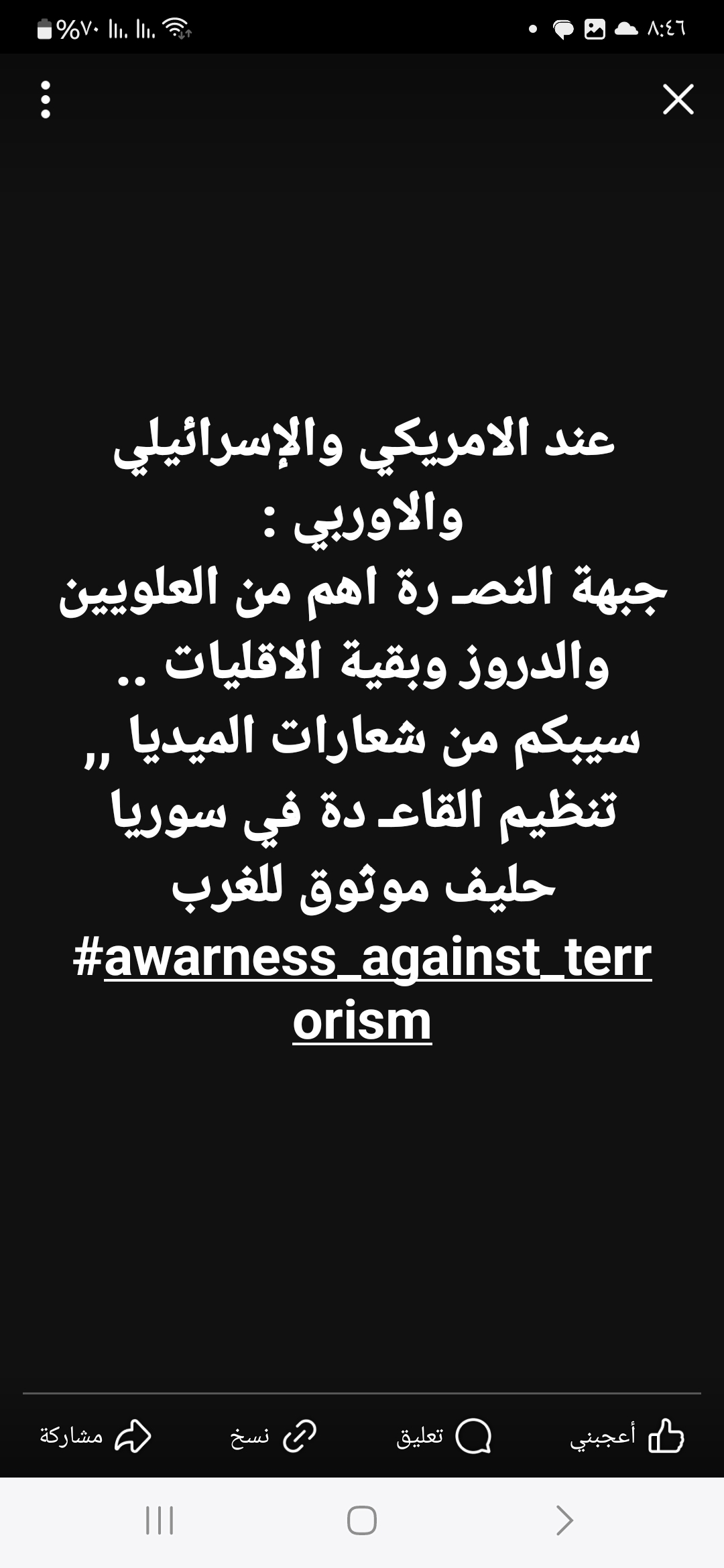Like this post with أعجبني

click(x=627, y=1436)
